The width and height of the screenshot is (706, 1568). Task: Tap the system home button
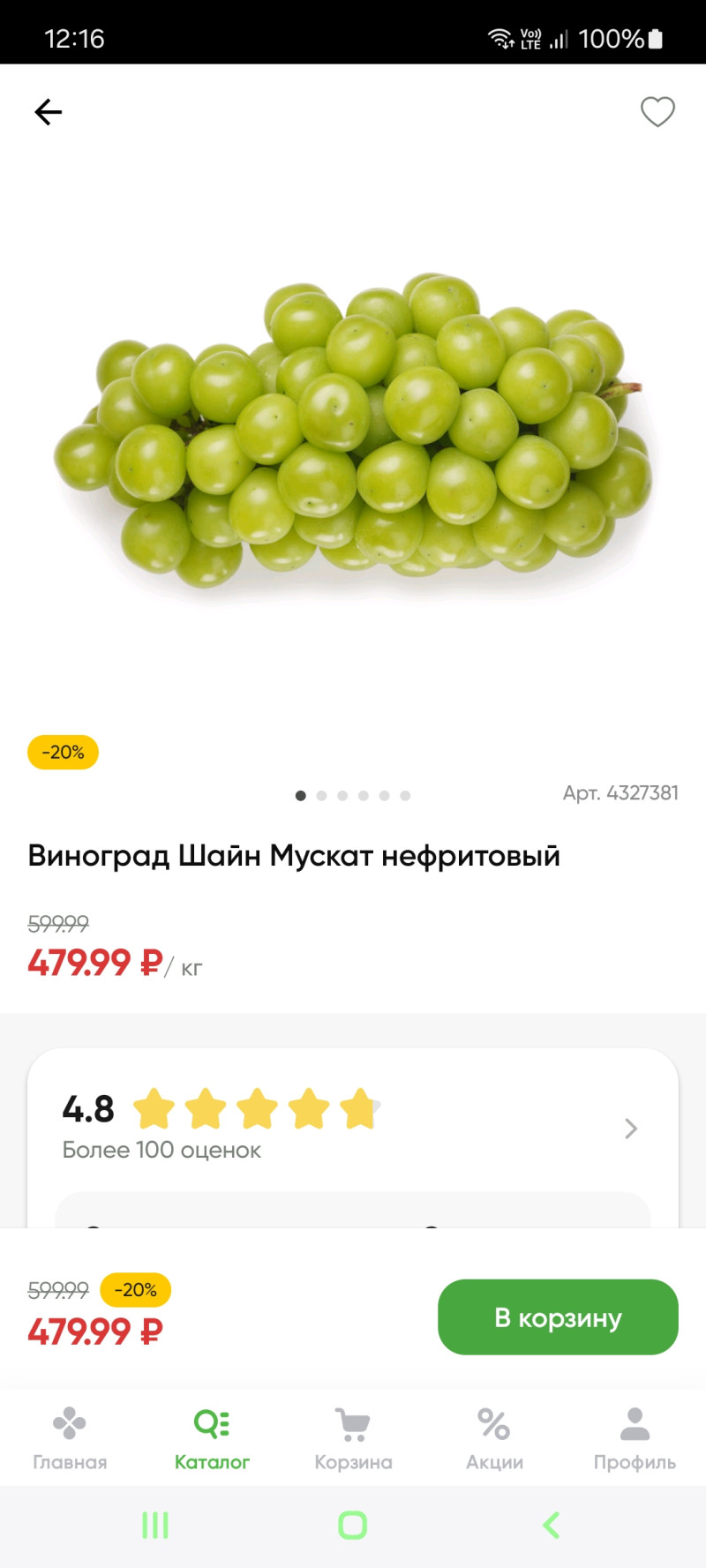(353, 1525)
